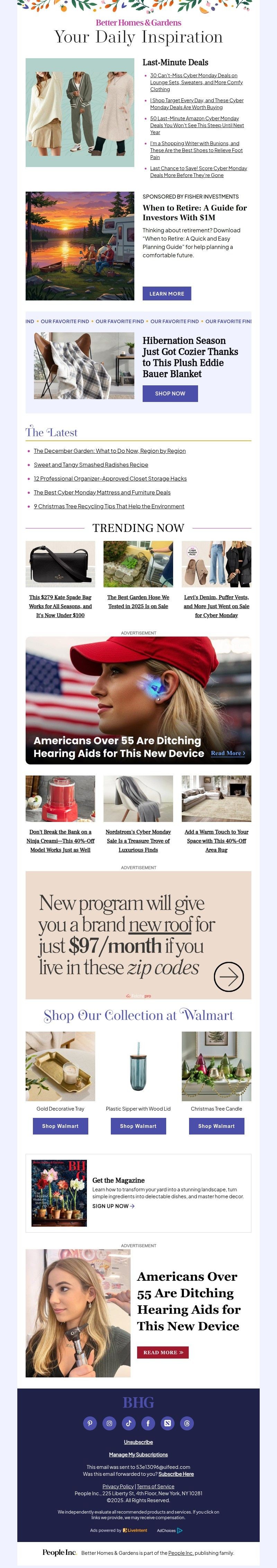Open the BHG Pinterest page
Screen dimensions: 277x1568
tap(89, 1423)
